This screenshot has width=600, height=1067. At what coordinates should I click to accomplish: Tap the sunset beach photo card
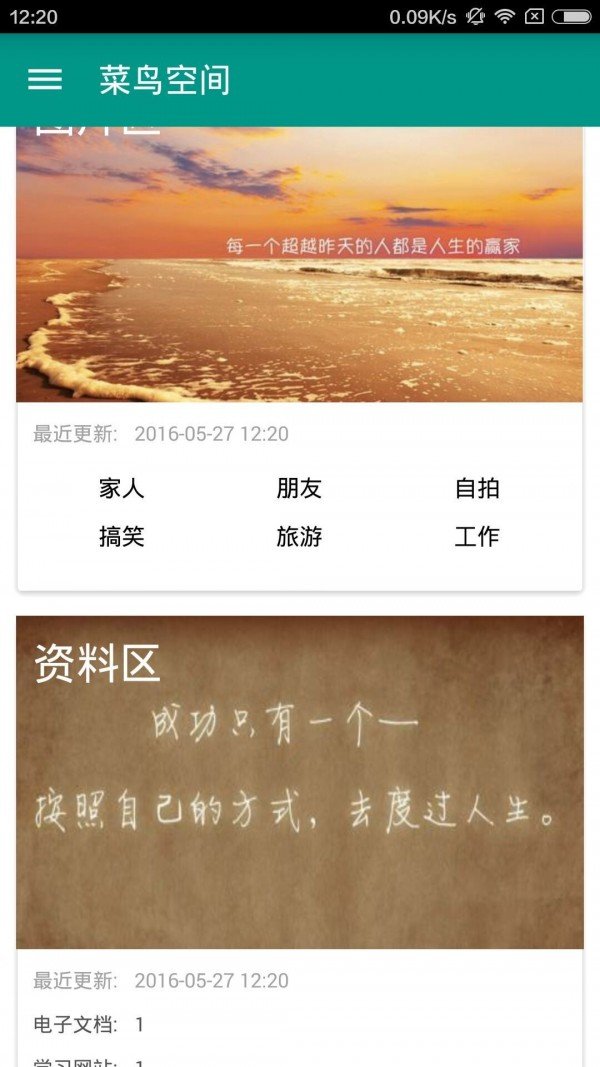click(300, 265)
